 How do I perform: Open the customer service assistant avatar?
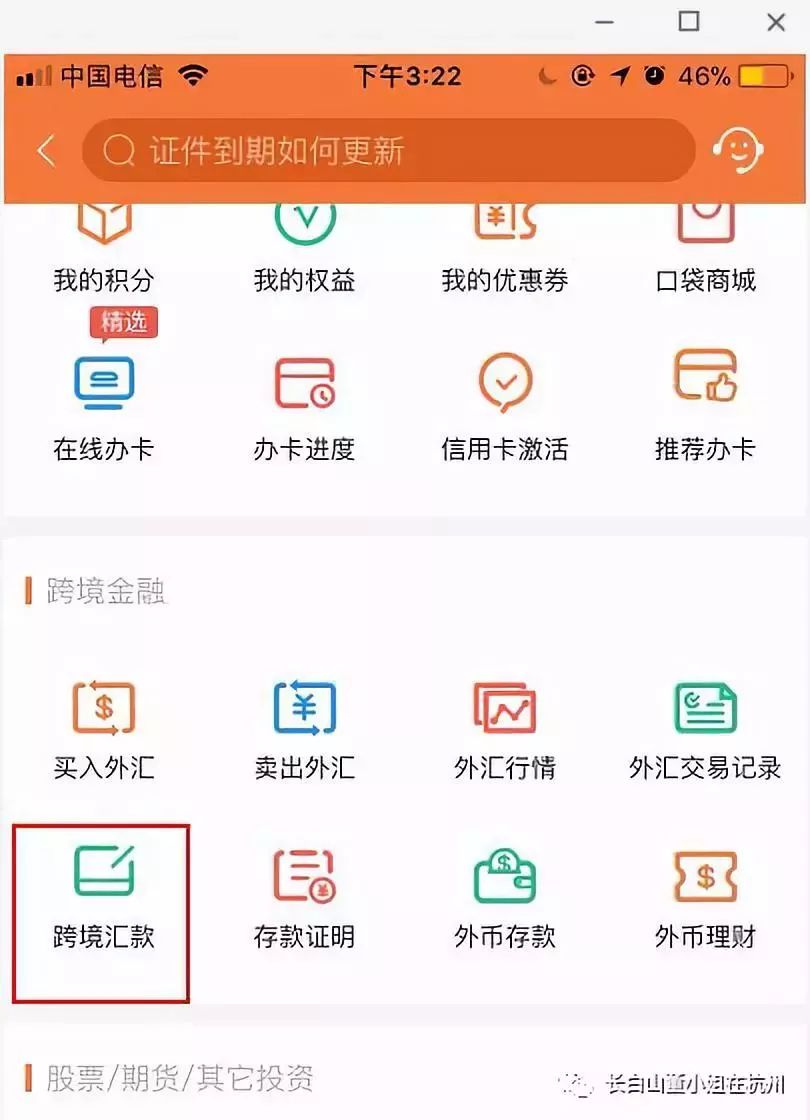[737, 151]
